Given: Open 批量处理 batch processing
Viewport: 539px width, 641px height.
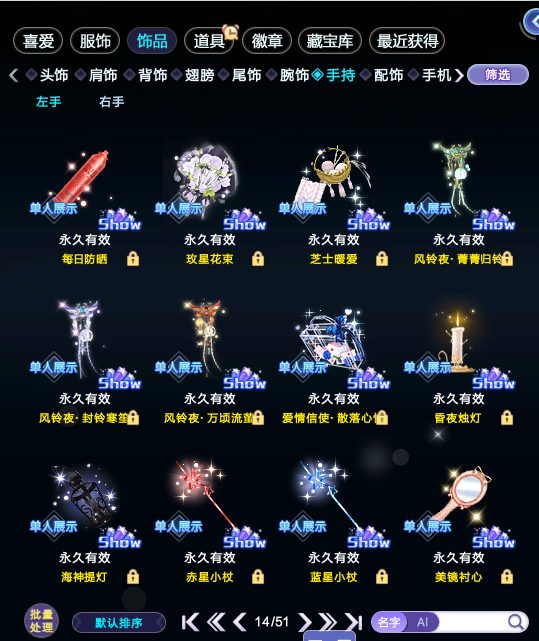Looking at the screenshot, I should pyautogui.click(x=41, y=621).
